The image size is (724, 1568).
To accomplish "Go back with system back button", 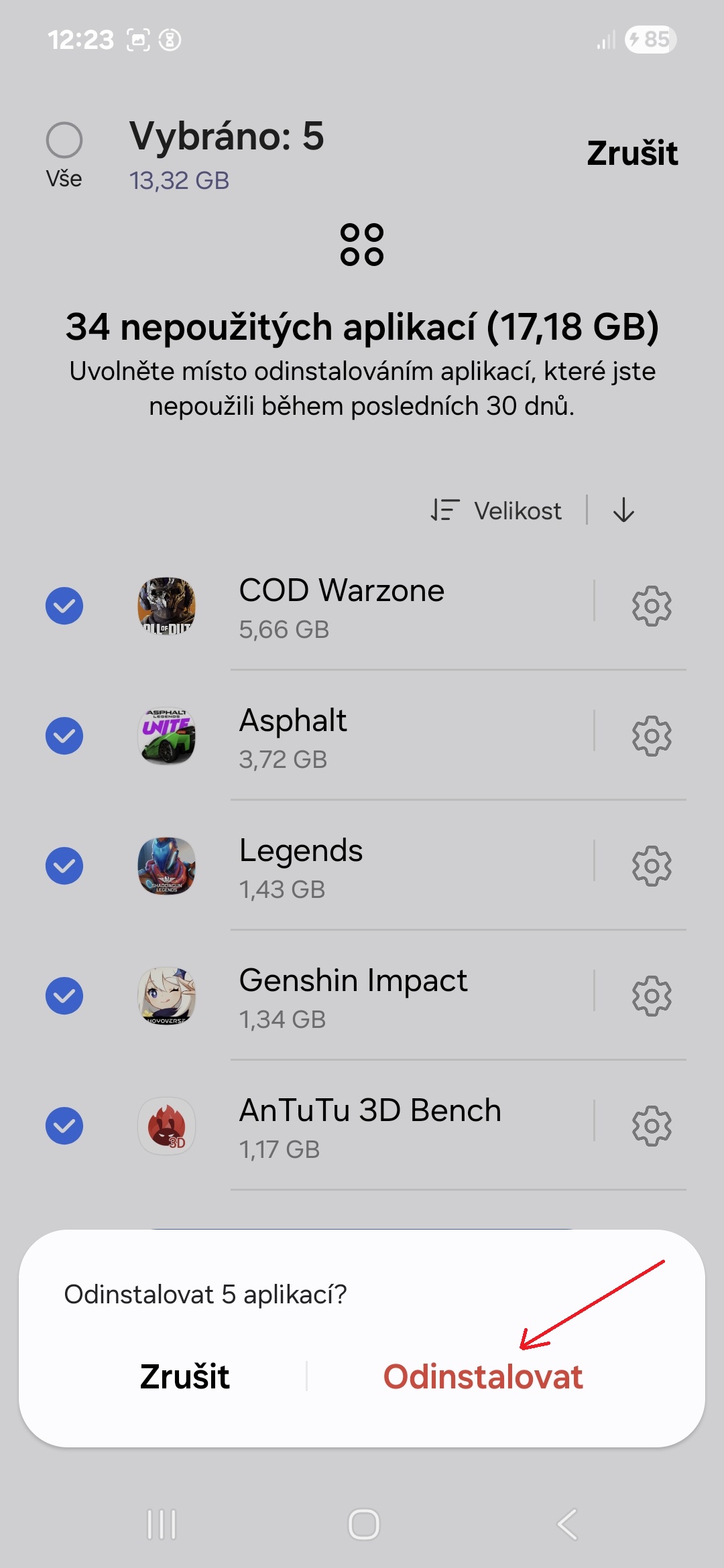I will [567, 1524].
